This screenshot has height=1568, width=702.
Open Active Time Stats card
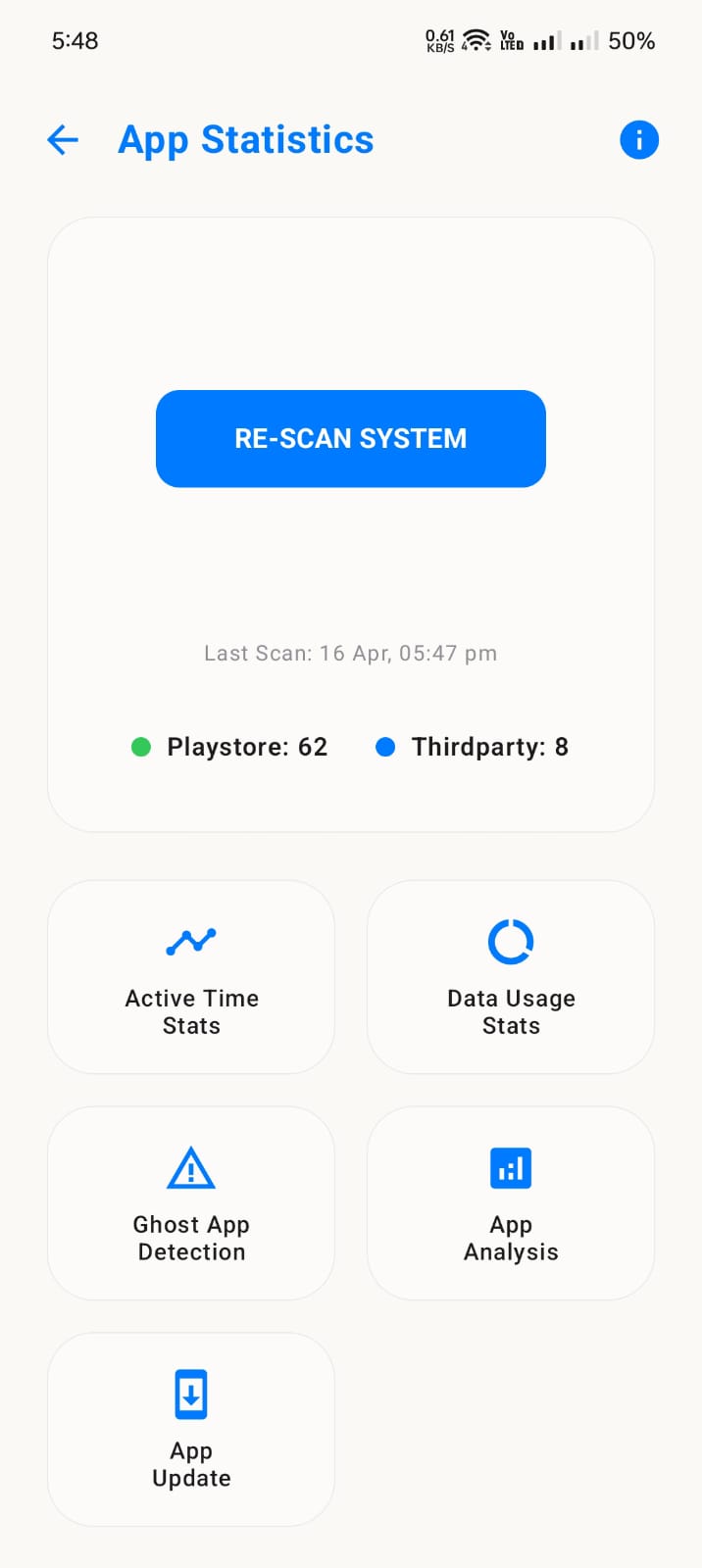(x=191, y=977)
